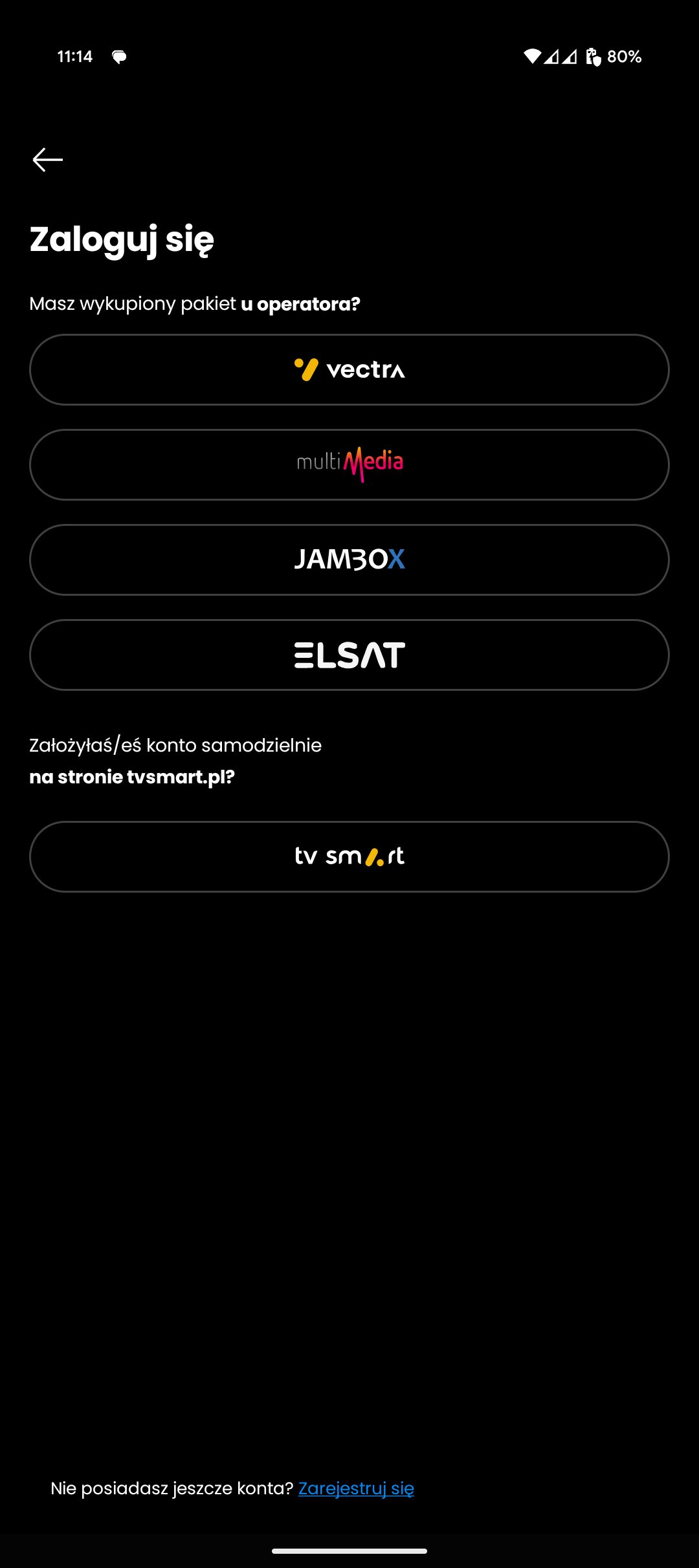Viewport: 699px width, 1568px height.
Task: Log in with the Vectra operator
Action: click(x=349, y=370)
